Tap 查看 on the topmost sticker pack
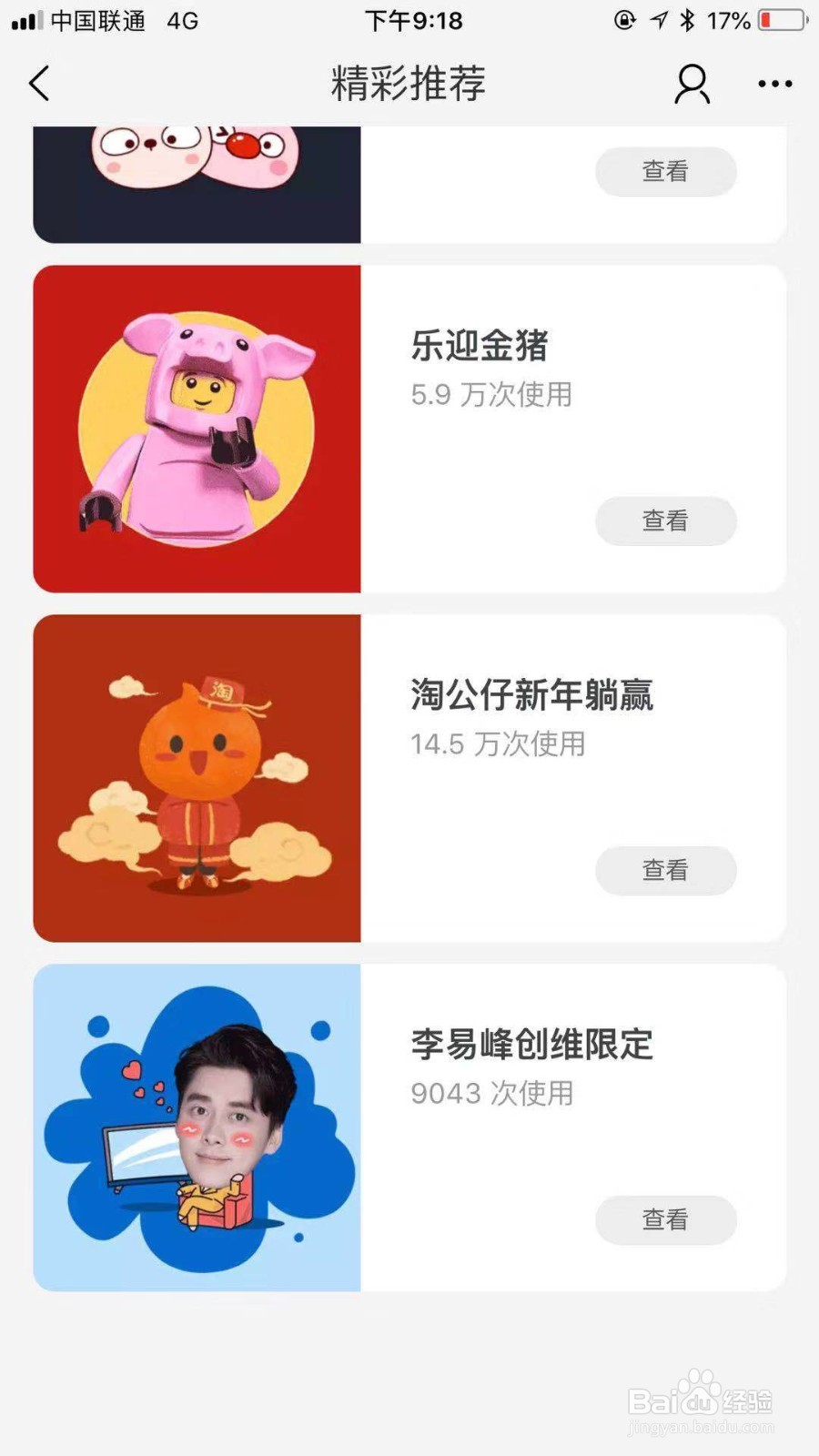 [x=665, y=171]
